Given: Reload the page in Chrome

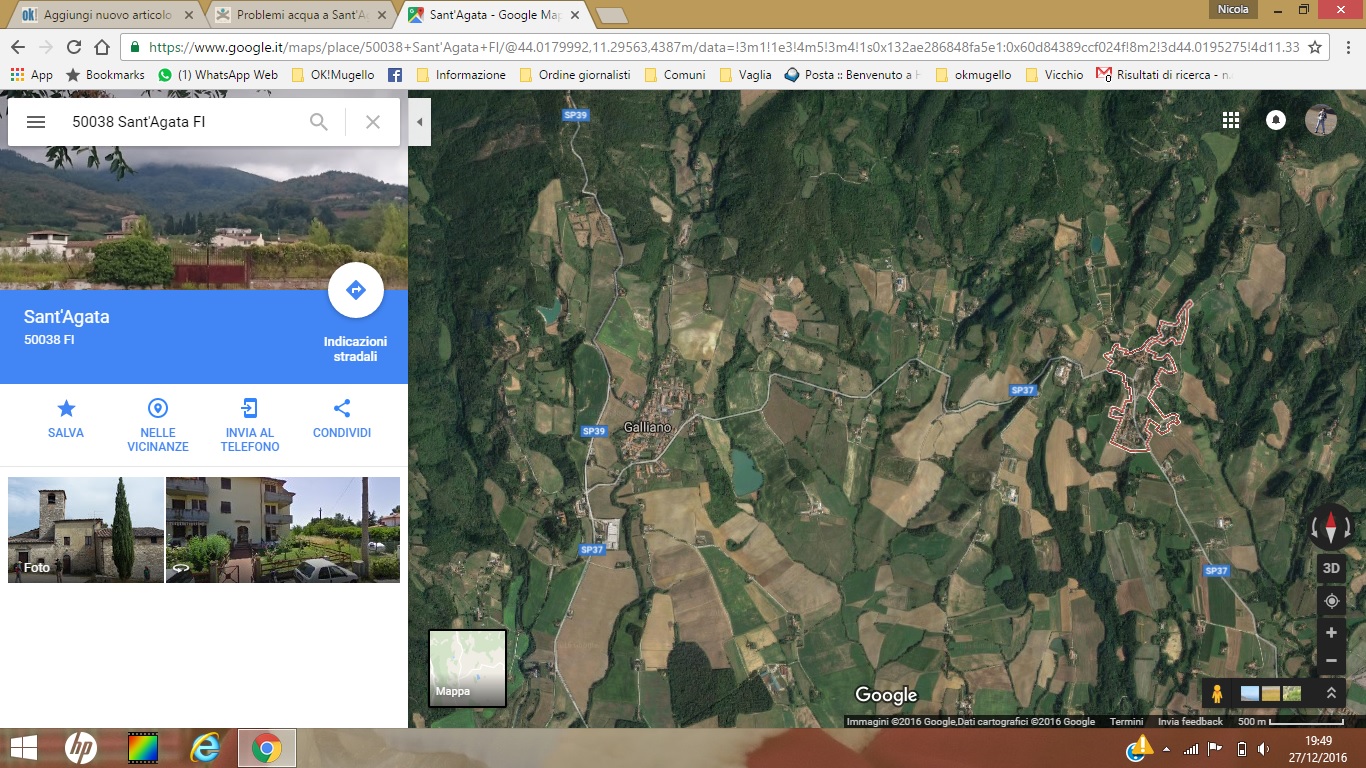Looking at the screenshot, I should (x=73, y=47).
